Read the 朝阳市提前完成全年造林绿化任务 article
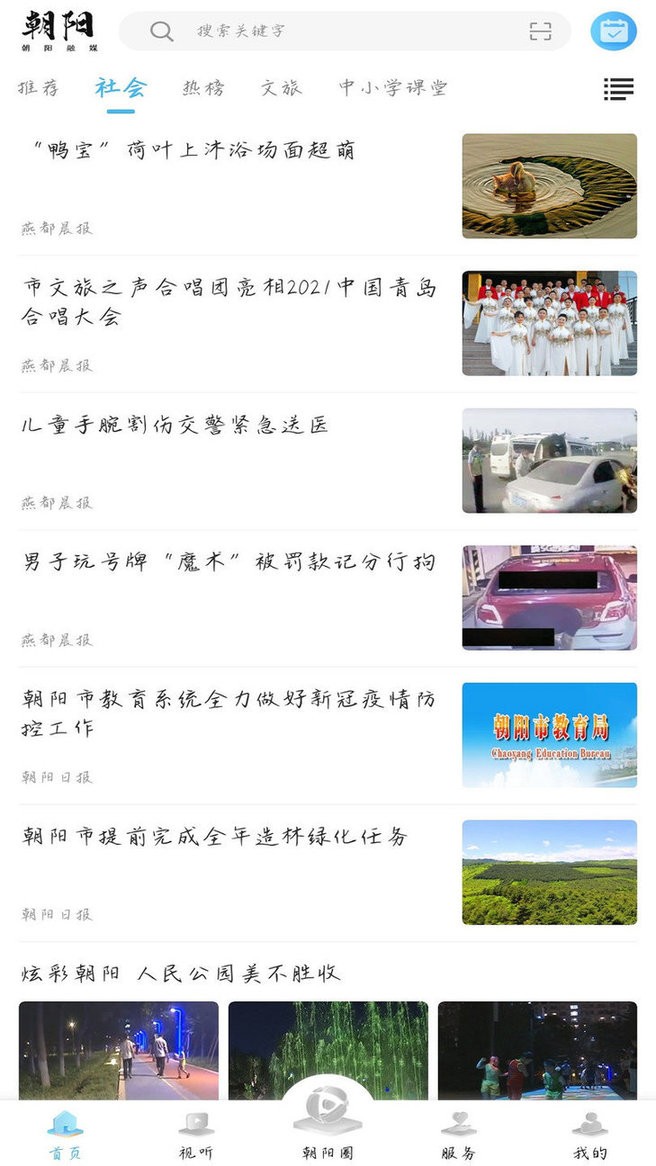The width and height of the screenshot is (656, 1166). coord(215,837)
